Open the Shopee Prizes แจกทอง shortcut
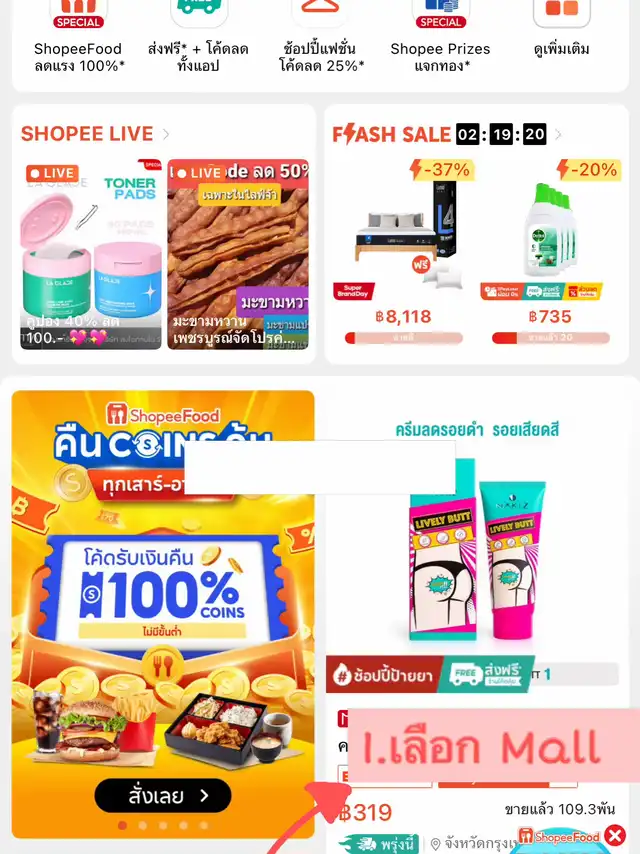This screenshot has height=854, width=640. 440,37
